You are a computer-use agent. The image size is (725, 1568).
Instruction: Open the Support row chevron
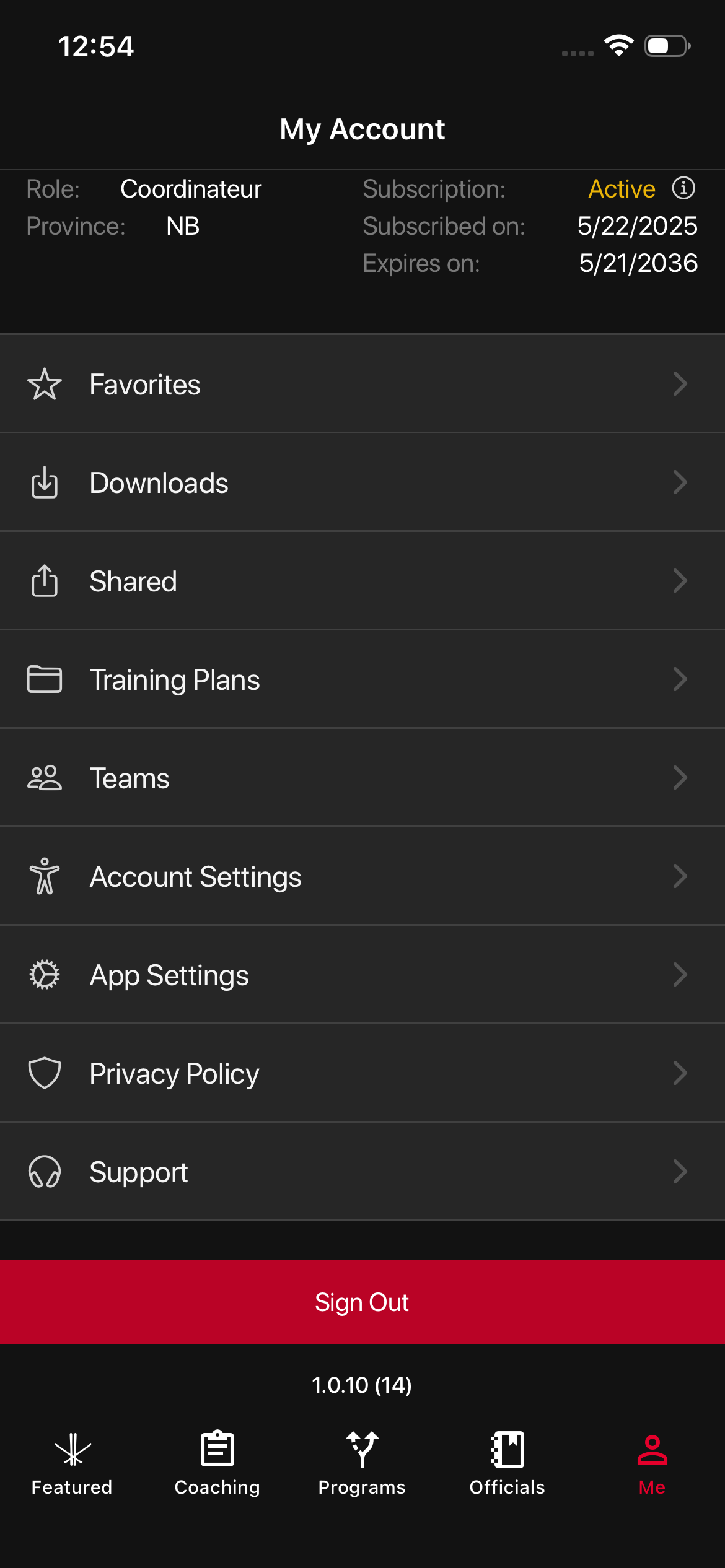click(x=680, y=1171)
